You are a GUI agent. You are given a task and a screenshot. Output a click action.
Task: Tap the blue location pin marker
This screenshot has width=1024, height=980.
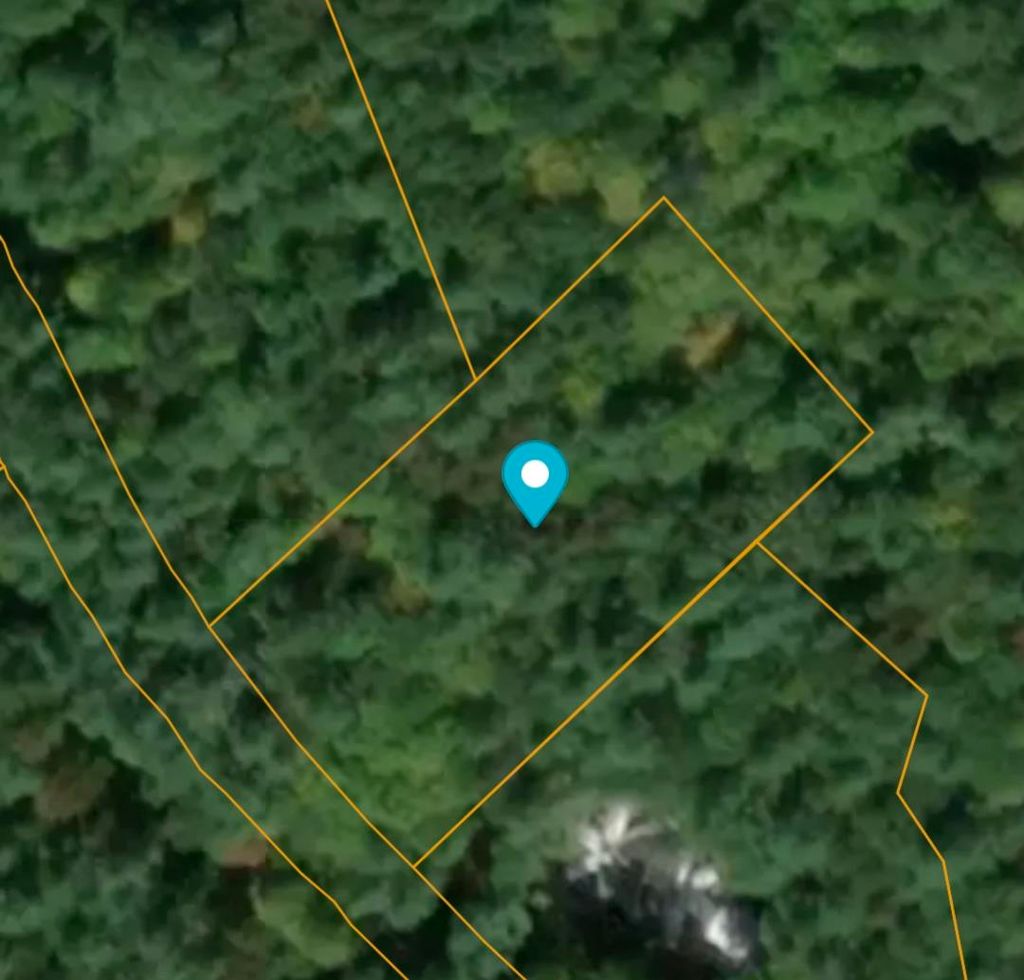[x=535, y=477]
